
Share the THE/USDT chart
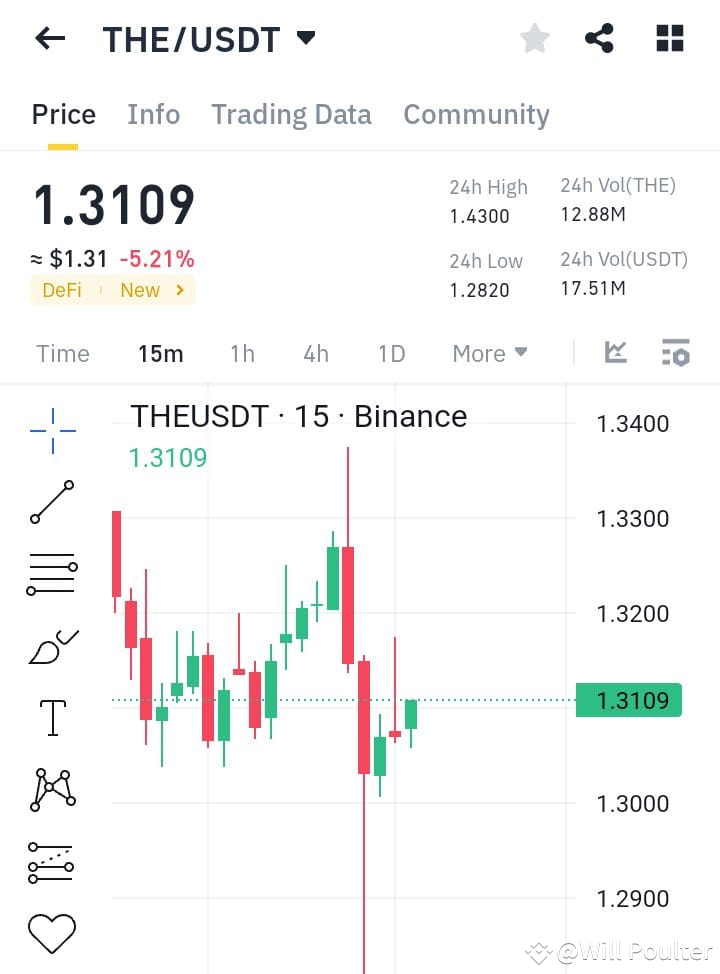[600, 38]
